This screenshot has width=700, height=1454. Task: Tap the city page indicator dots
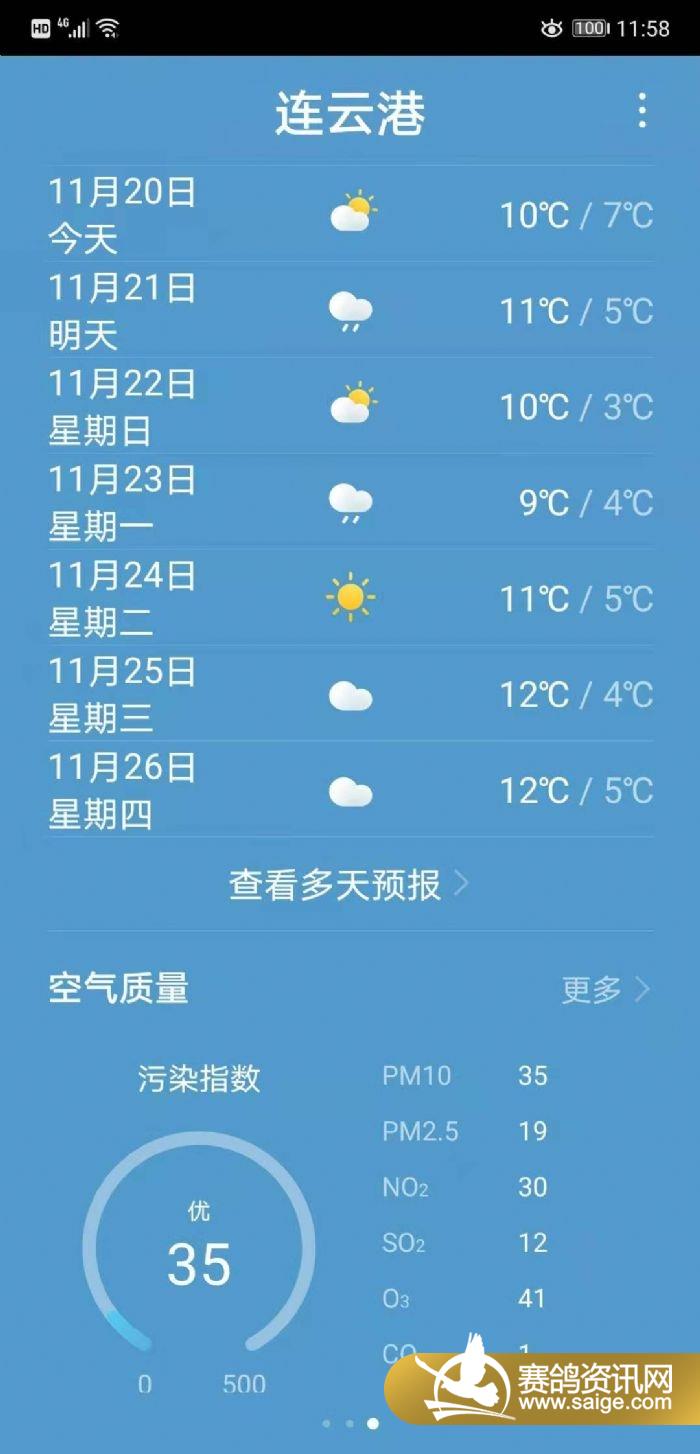(350, 1423)
